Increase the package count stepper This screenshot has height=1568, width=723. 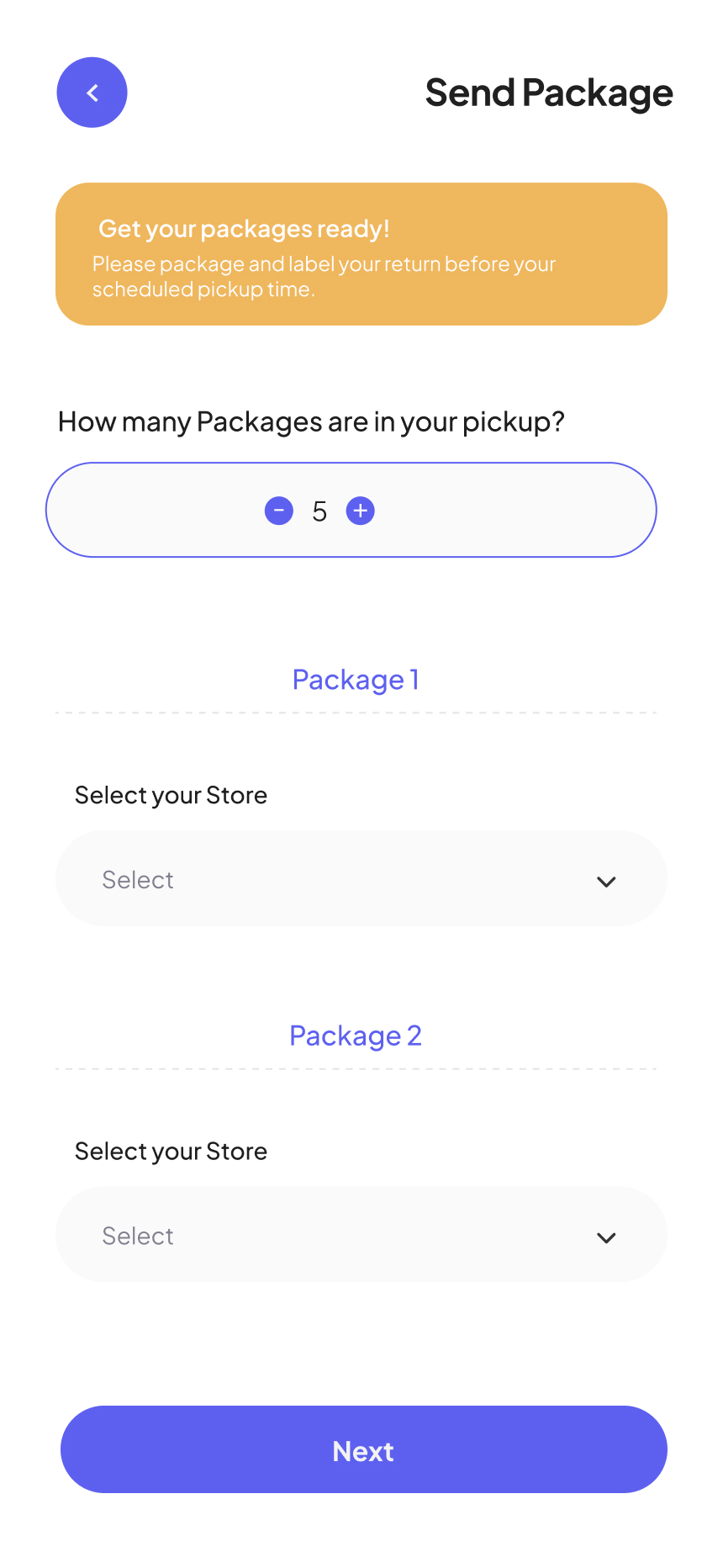360,511
